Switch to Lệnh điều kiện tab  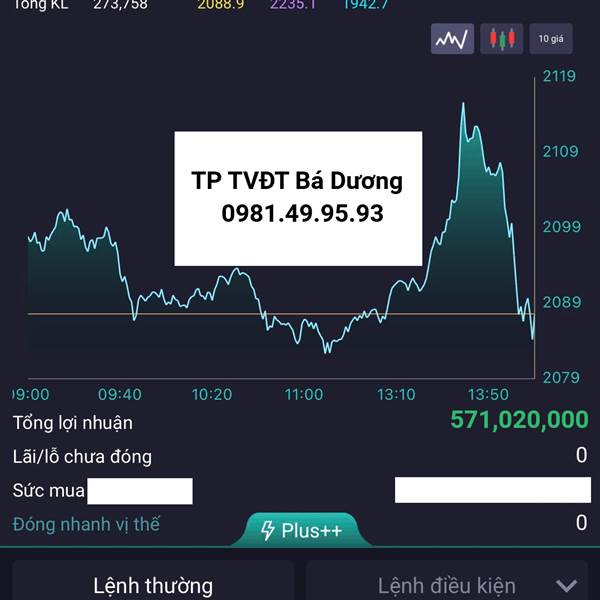click(x=446, y=585)
